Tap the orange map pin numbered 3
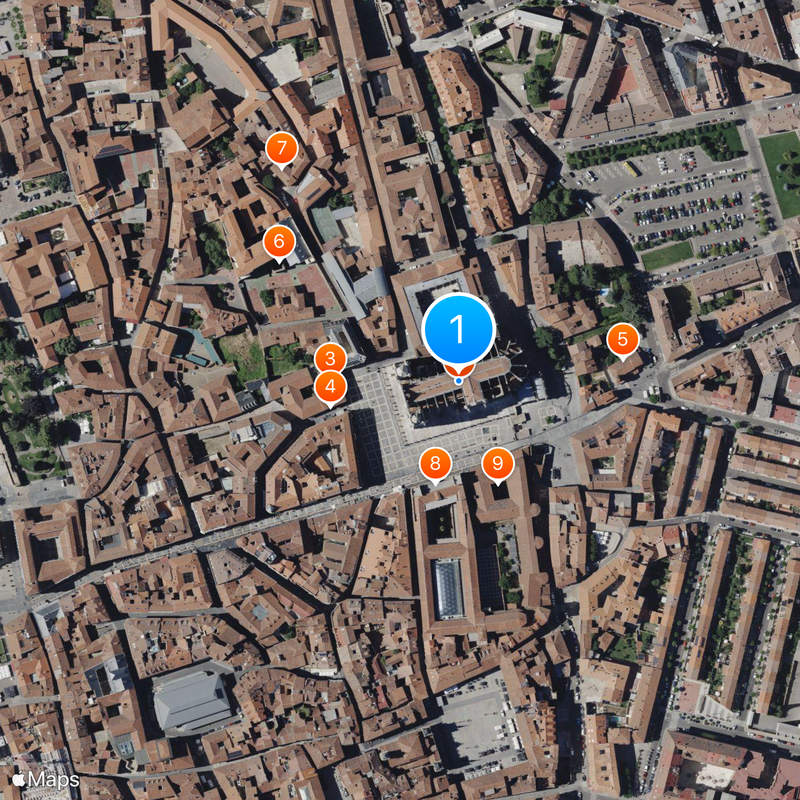The width and height of the screenshot is (800, 800). 330,358
